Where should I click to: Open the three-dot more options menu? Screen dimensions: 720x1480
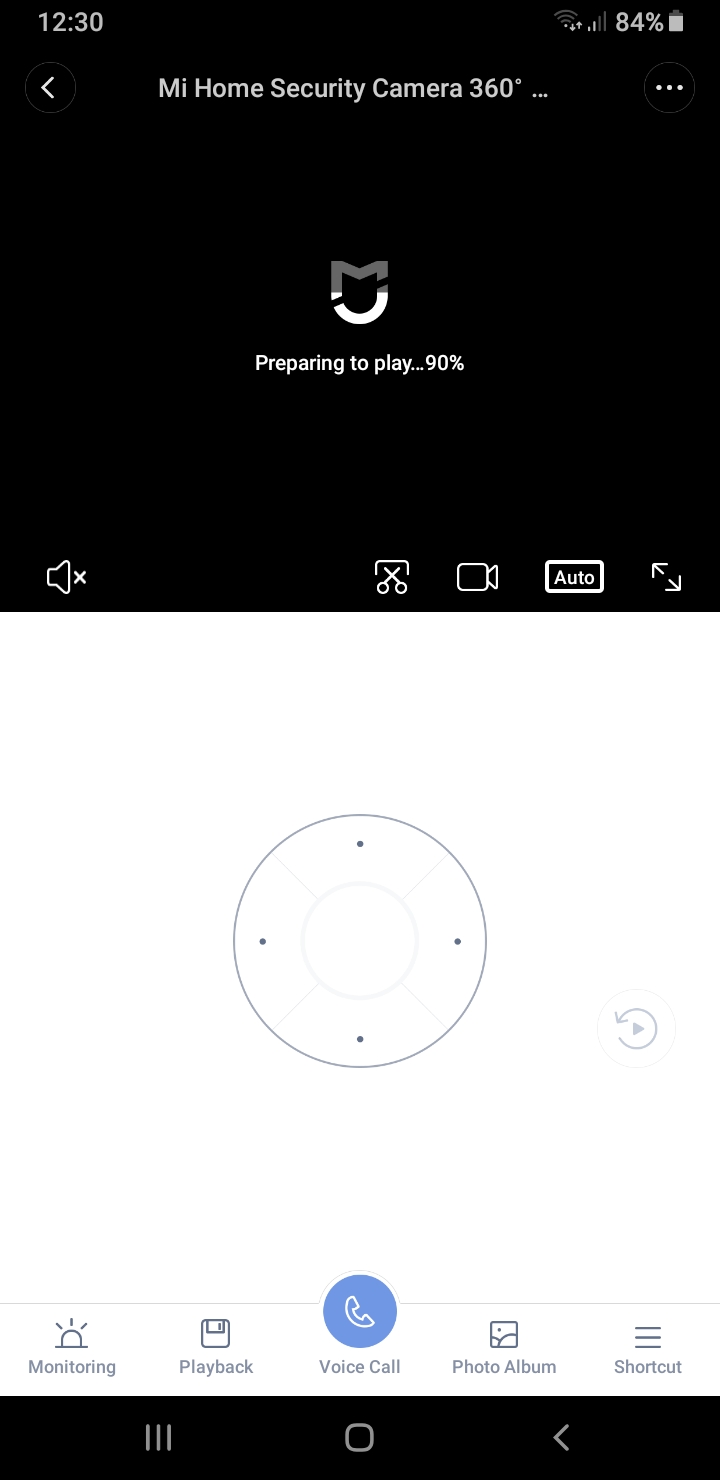coord(669,88)
